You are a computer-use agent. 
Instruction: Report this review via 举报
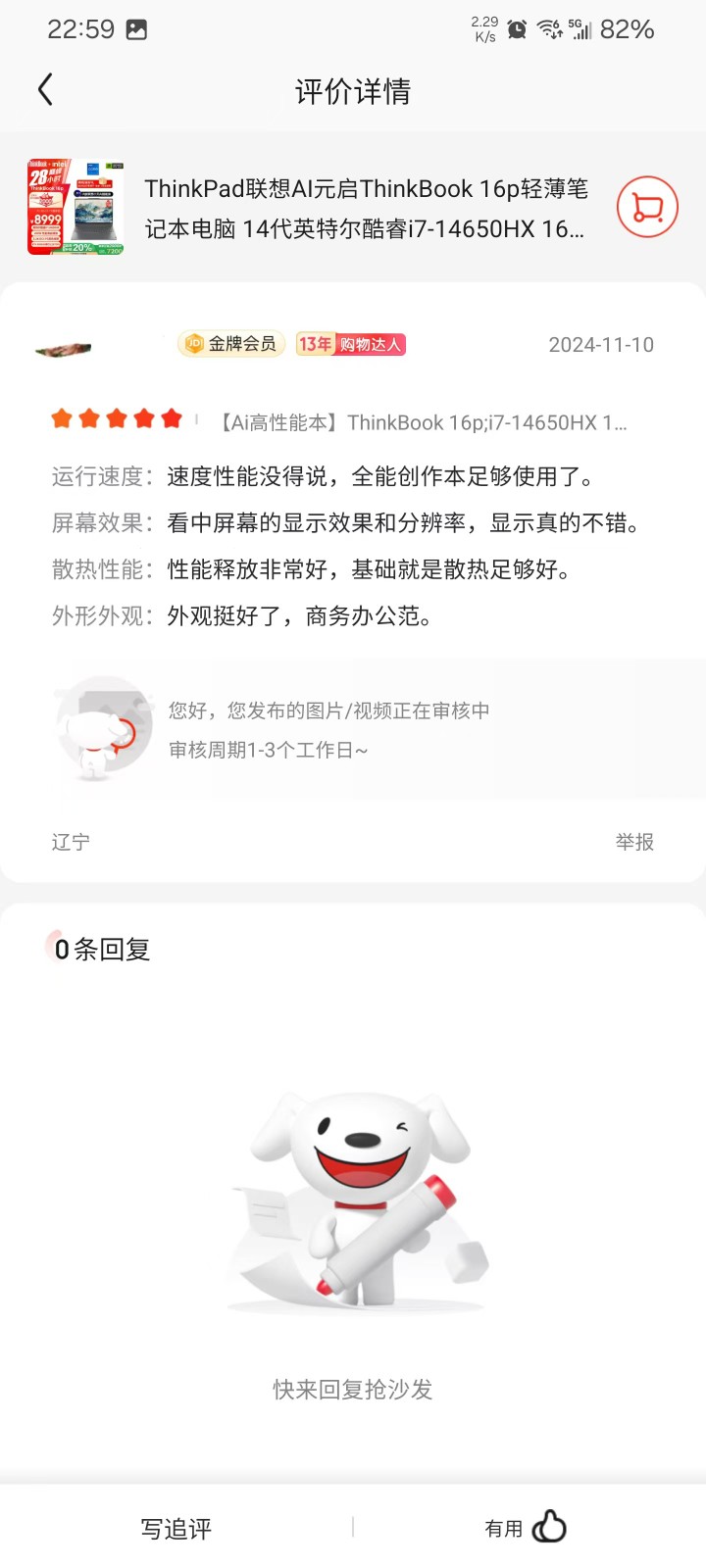click(634, 842)
